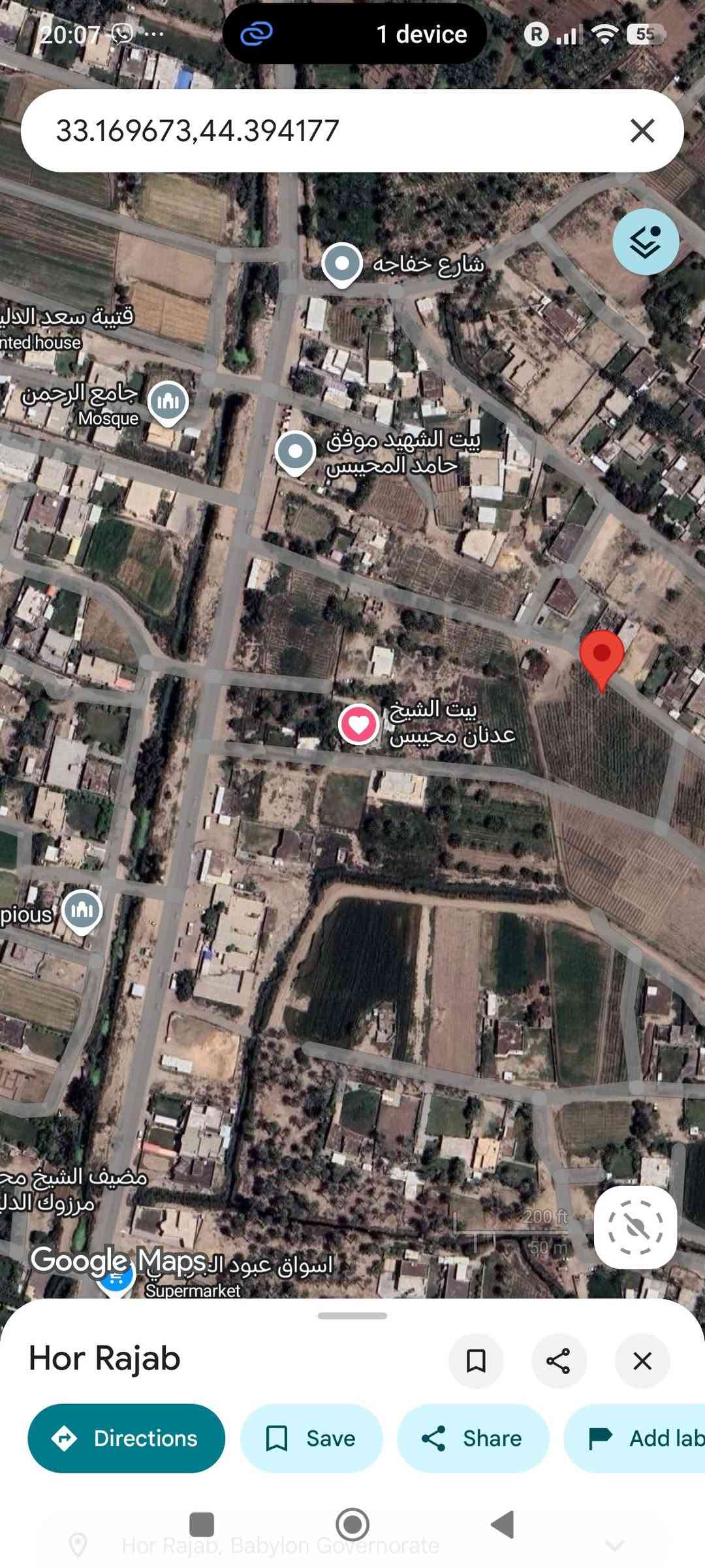Viewport: 705px width, 1568px height.
Task: Tap the round bookmark icon beside Hor Rajab
Action: 476,1361
